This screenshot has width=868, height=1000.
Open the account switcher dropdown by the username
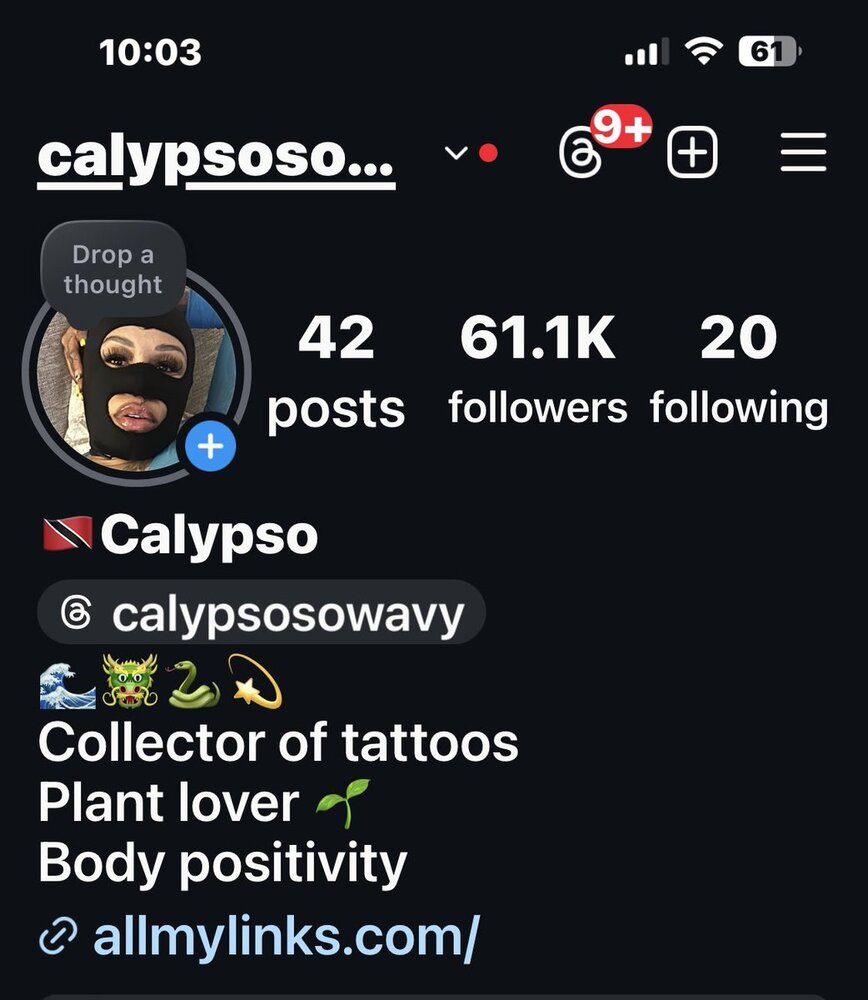pos(457,154)
